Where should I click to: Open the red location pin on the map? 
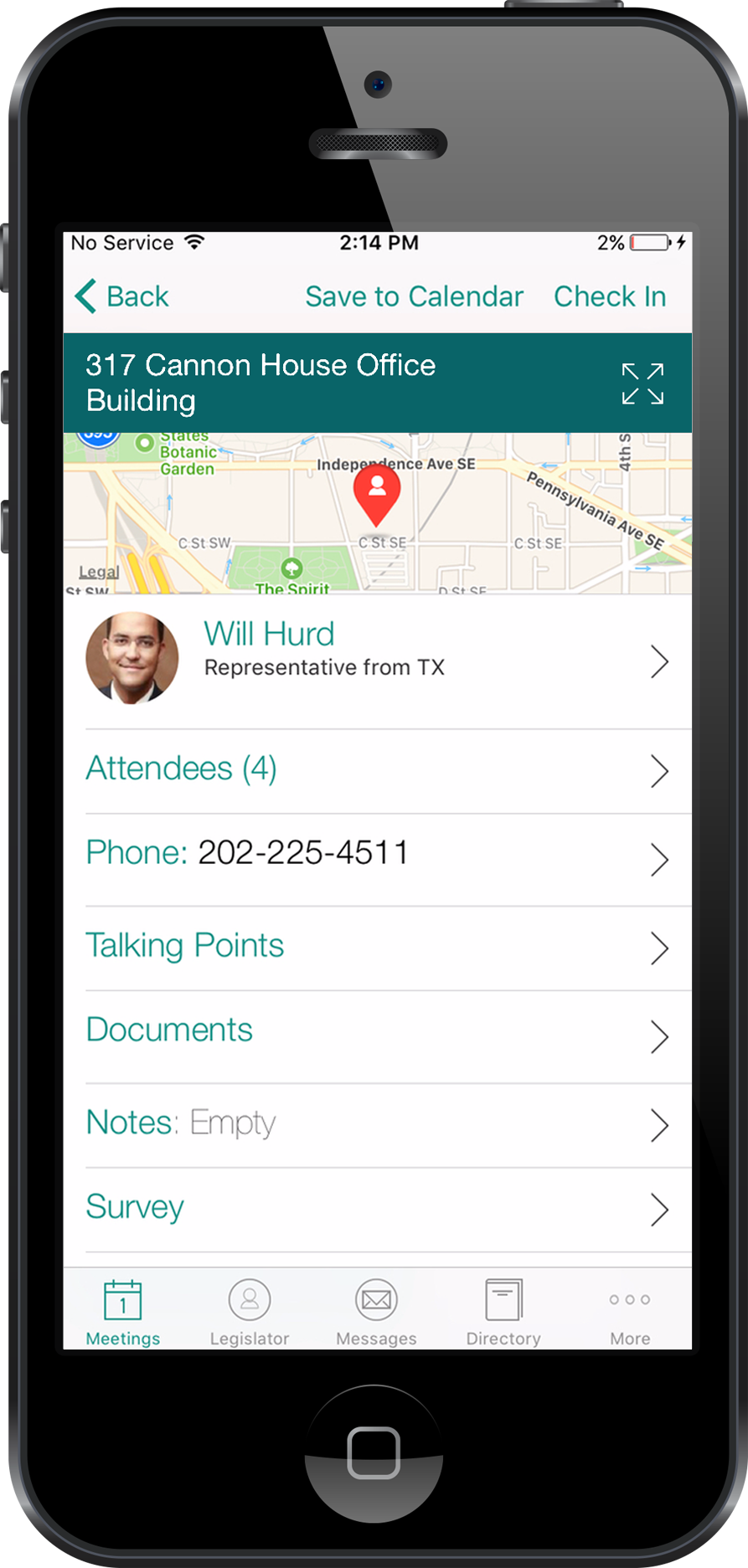(x=377, y=492)
